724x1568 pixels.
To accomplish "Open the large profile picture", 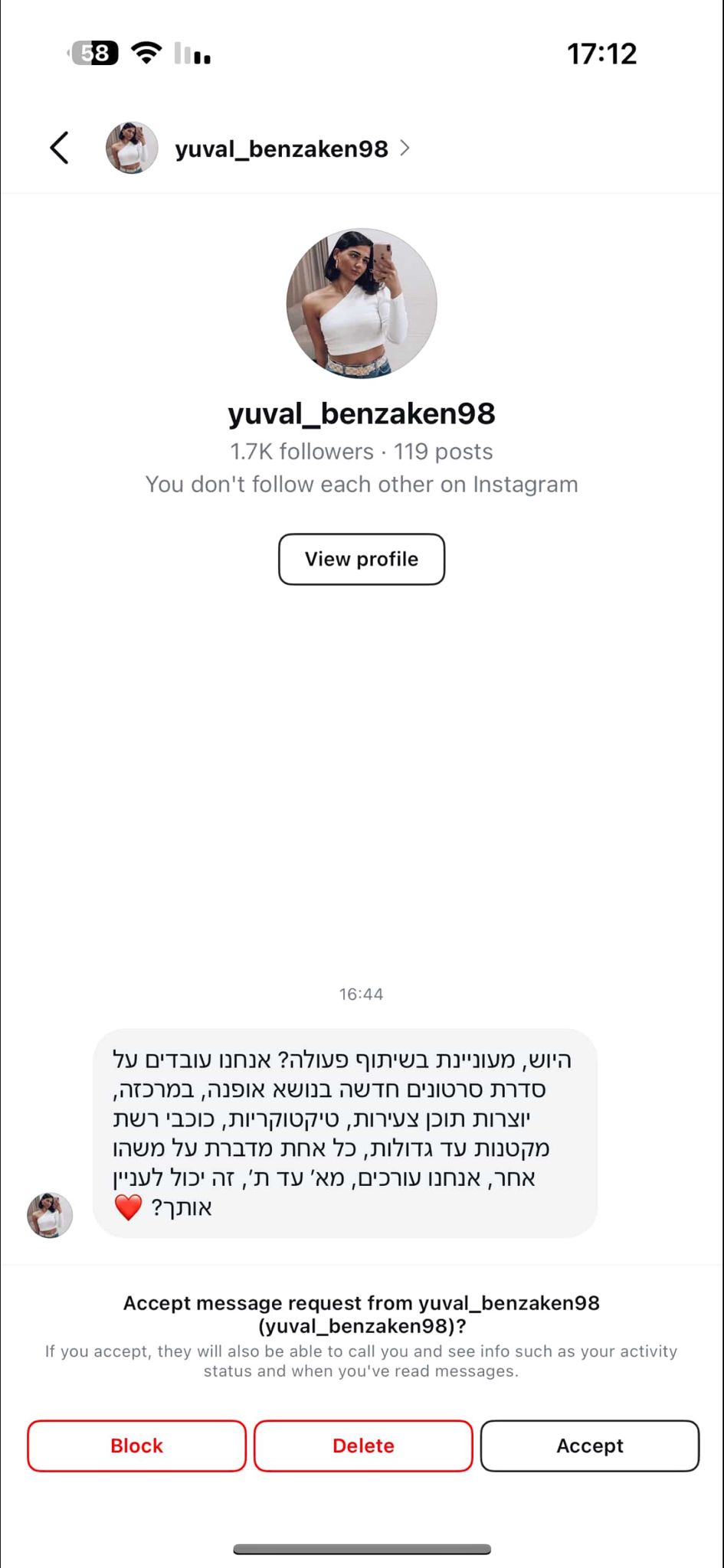I will click(362, 303).
